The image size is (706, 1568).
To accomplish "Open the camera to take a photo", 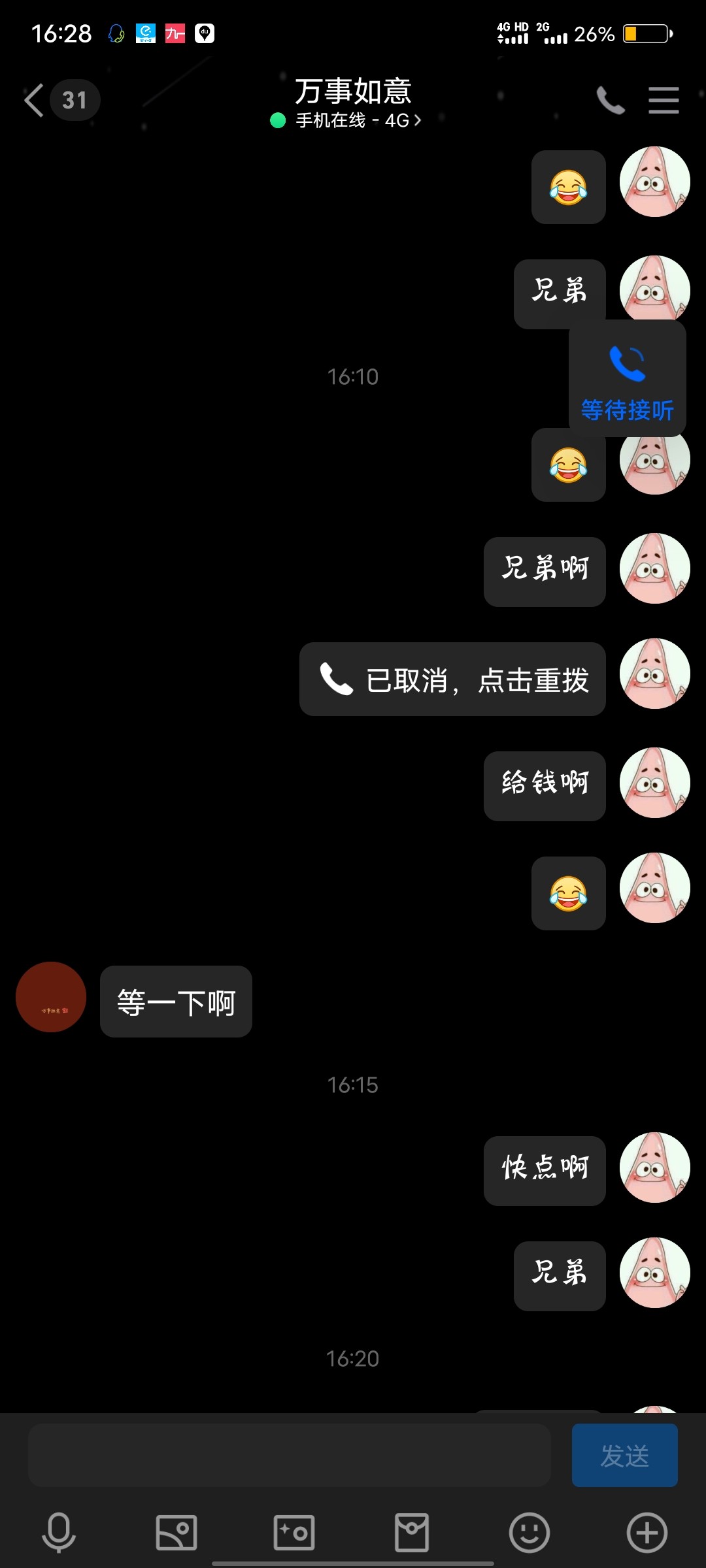I will 294,1532.
